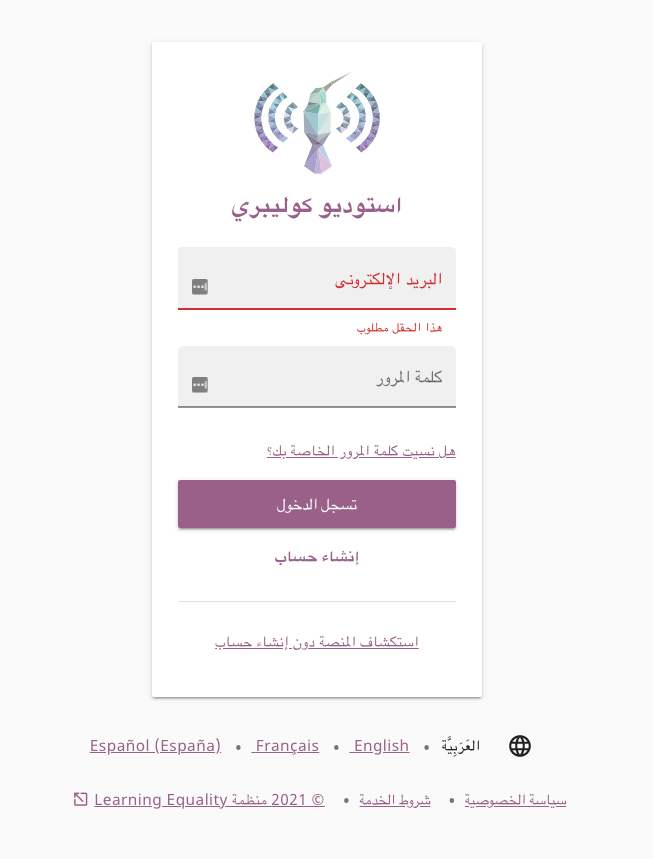This screenshot has height=859, width=653.
Task: Tap the sign in (تسجل الدخول) button
Action: point(317,504)
